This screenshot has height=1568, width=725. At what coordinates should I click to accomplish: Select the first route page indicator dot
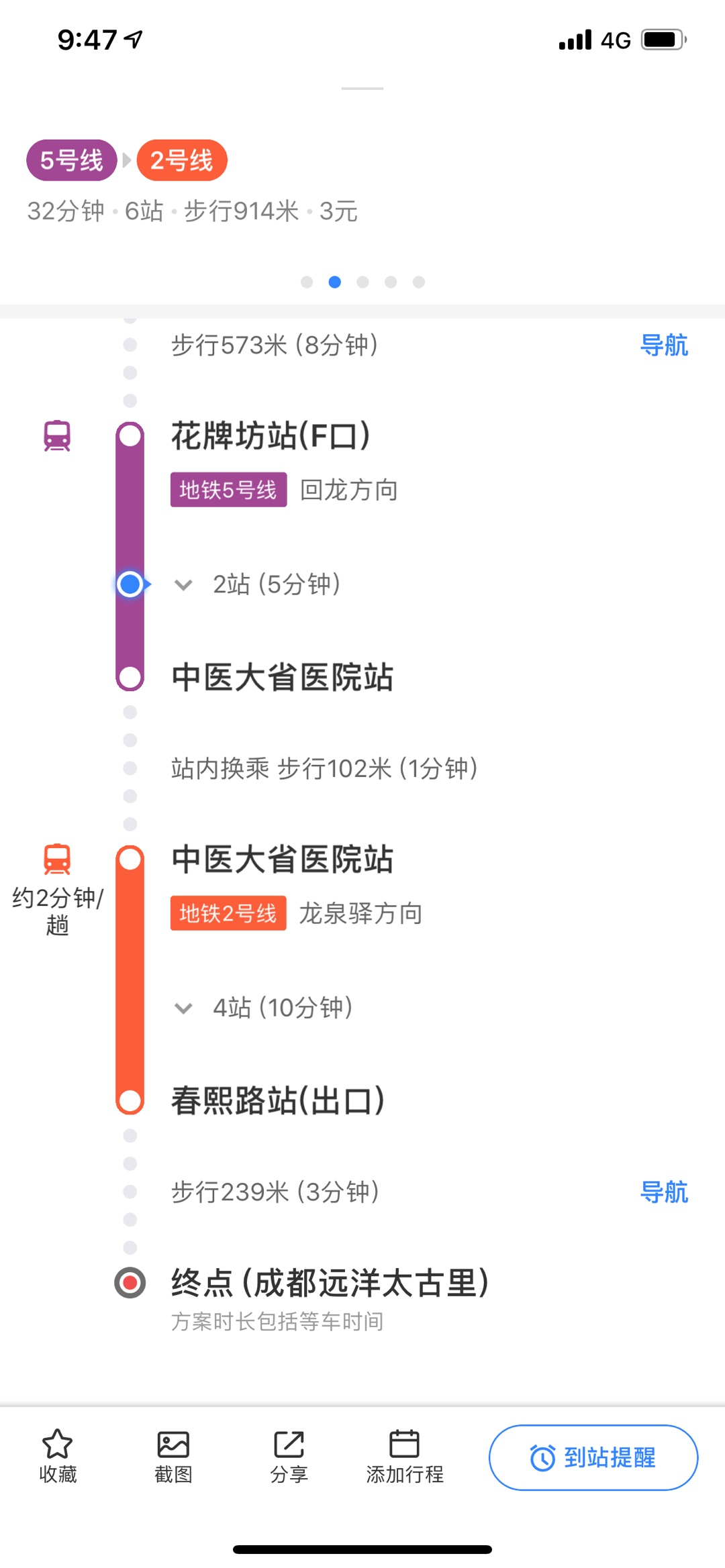pyautogui.click(x=307, y=282)
